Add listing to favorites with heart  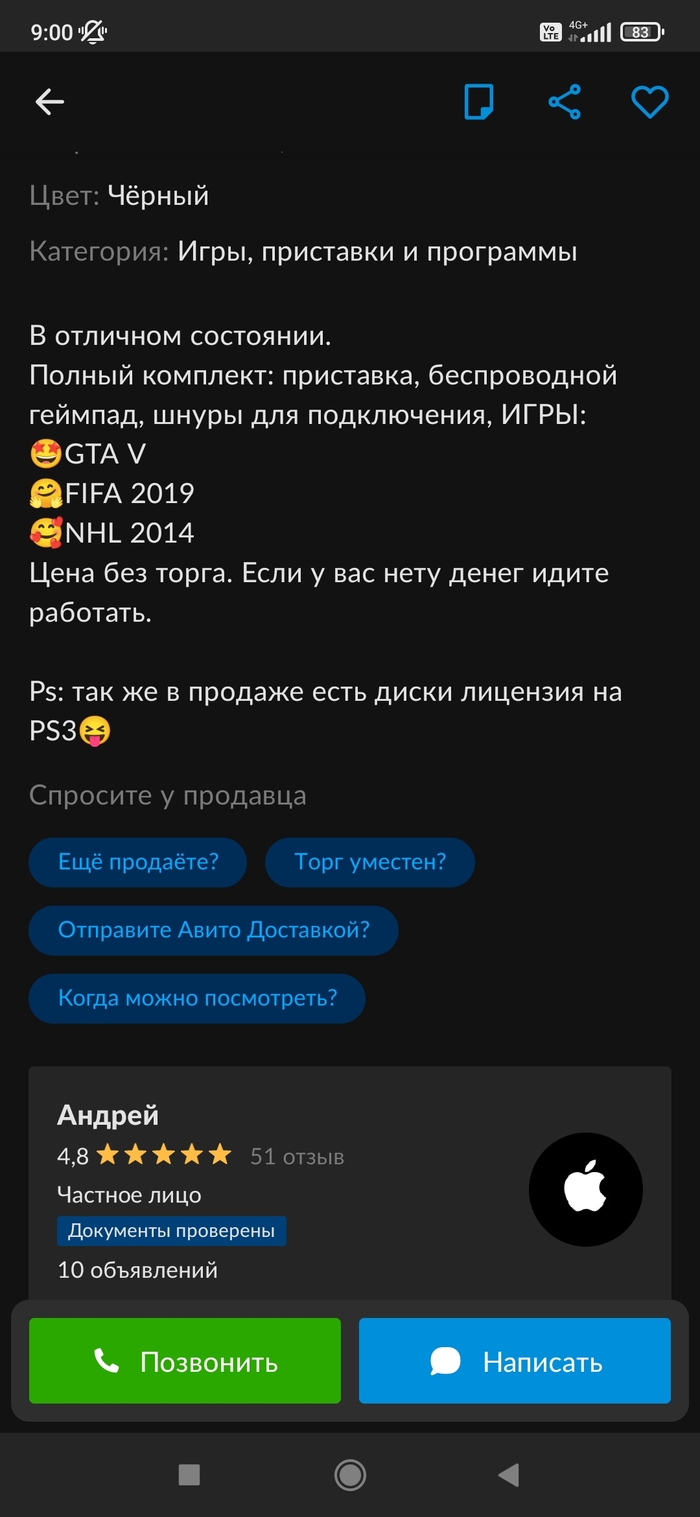point(649,101)
